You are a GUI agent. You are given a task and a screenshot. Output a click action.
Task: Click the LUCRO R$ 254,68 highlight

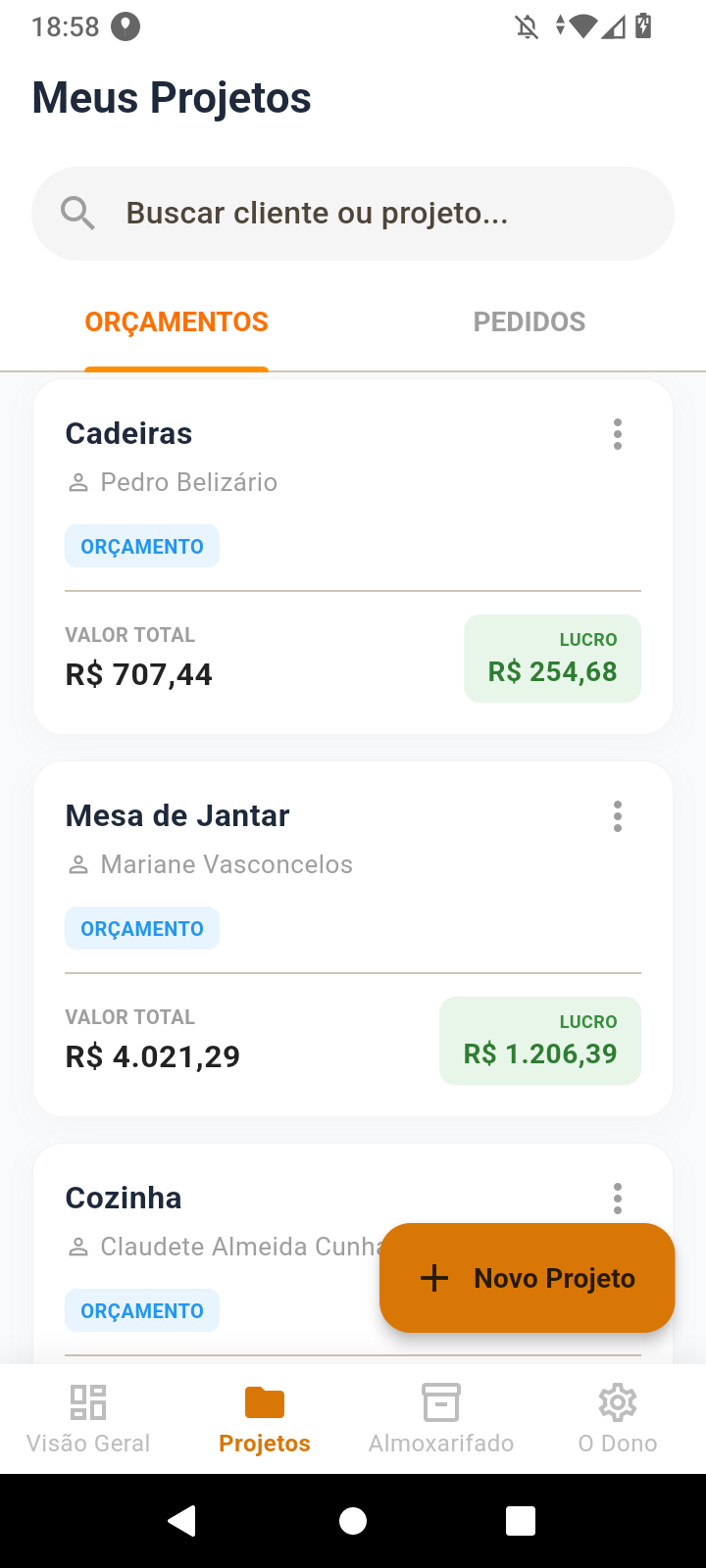point(552,659)
